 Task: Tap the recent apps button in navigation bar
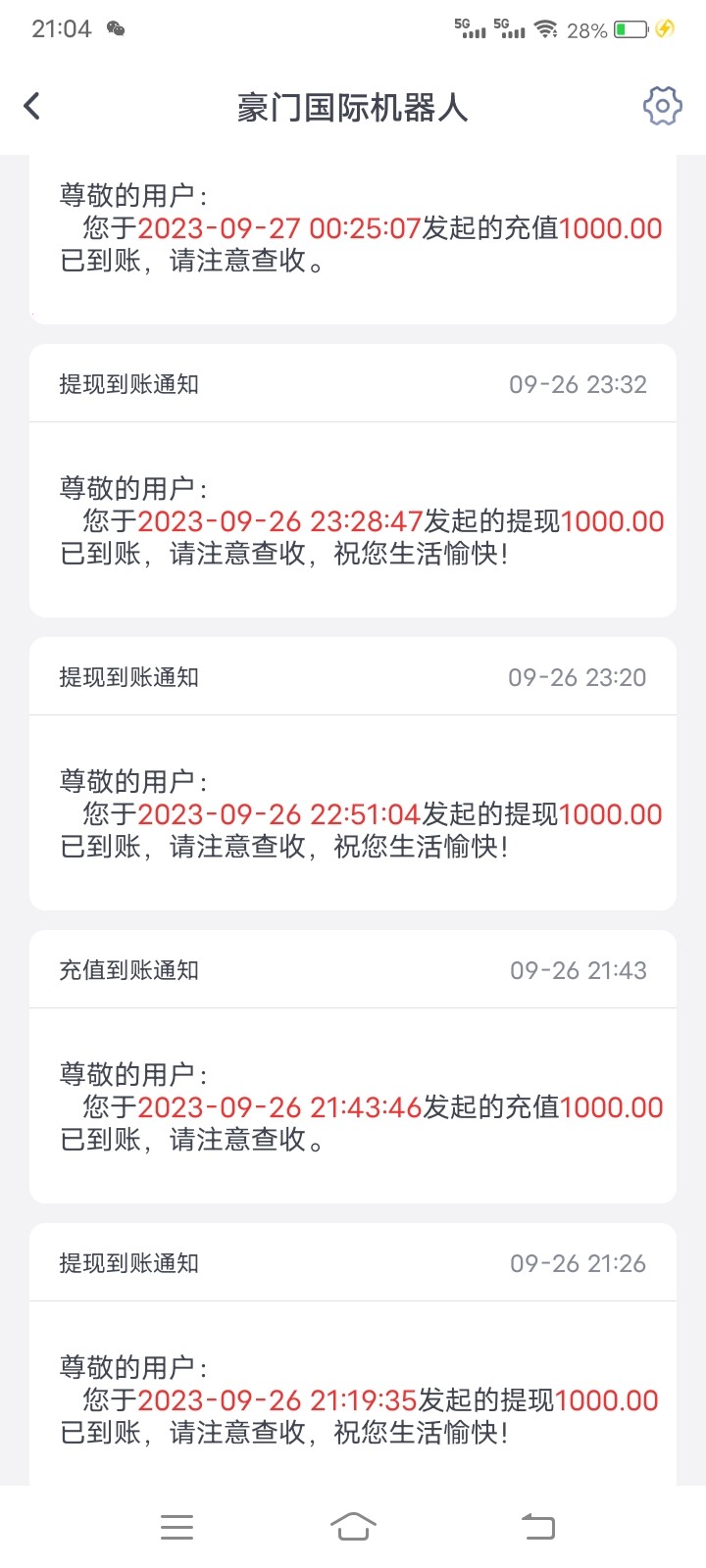tap(177, 1525)
